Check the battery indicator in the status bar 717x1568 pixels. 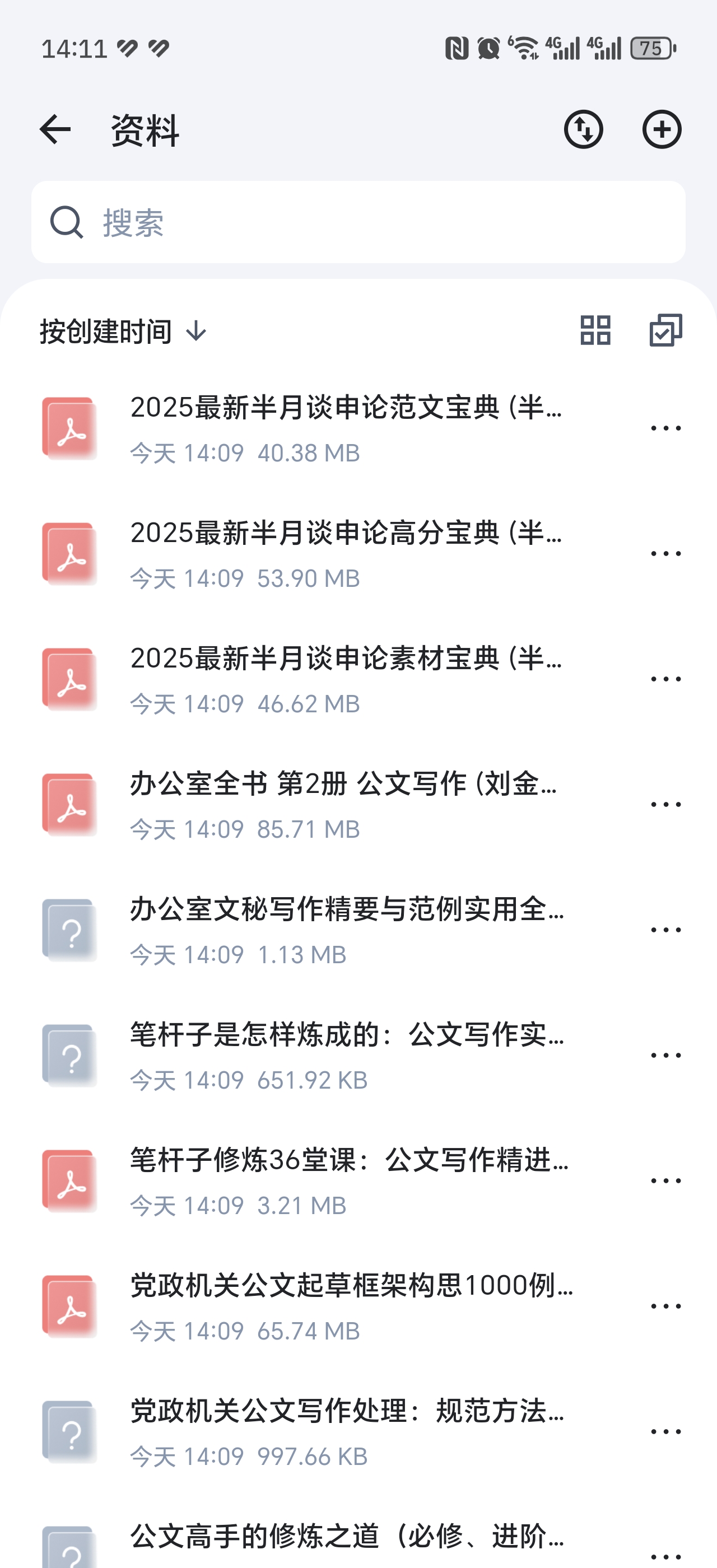pos(649,49)
